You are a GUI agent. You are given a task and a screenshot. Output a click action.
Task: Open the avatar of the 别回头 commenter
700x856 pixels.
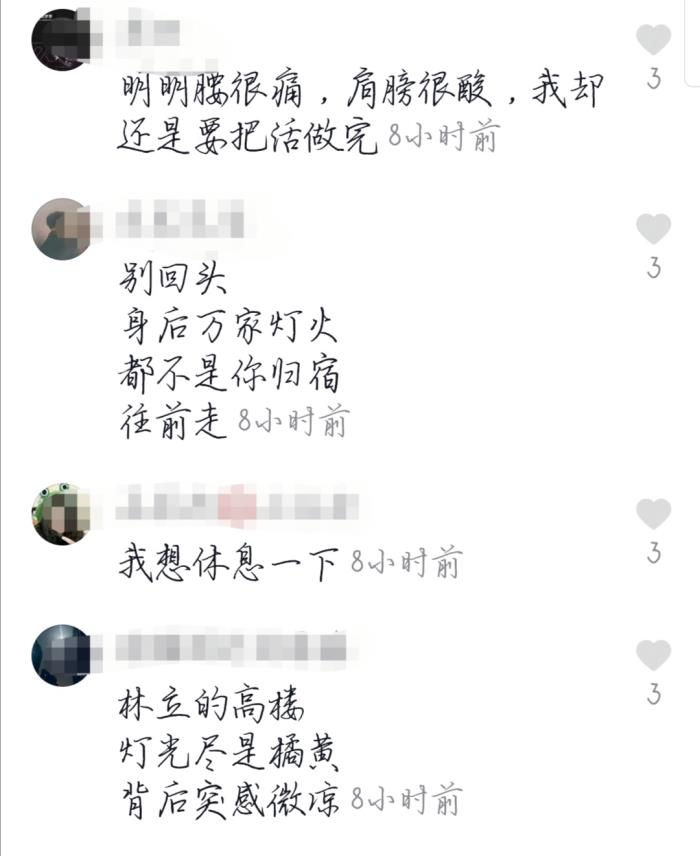point(61,229)
